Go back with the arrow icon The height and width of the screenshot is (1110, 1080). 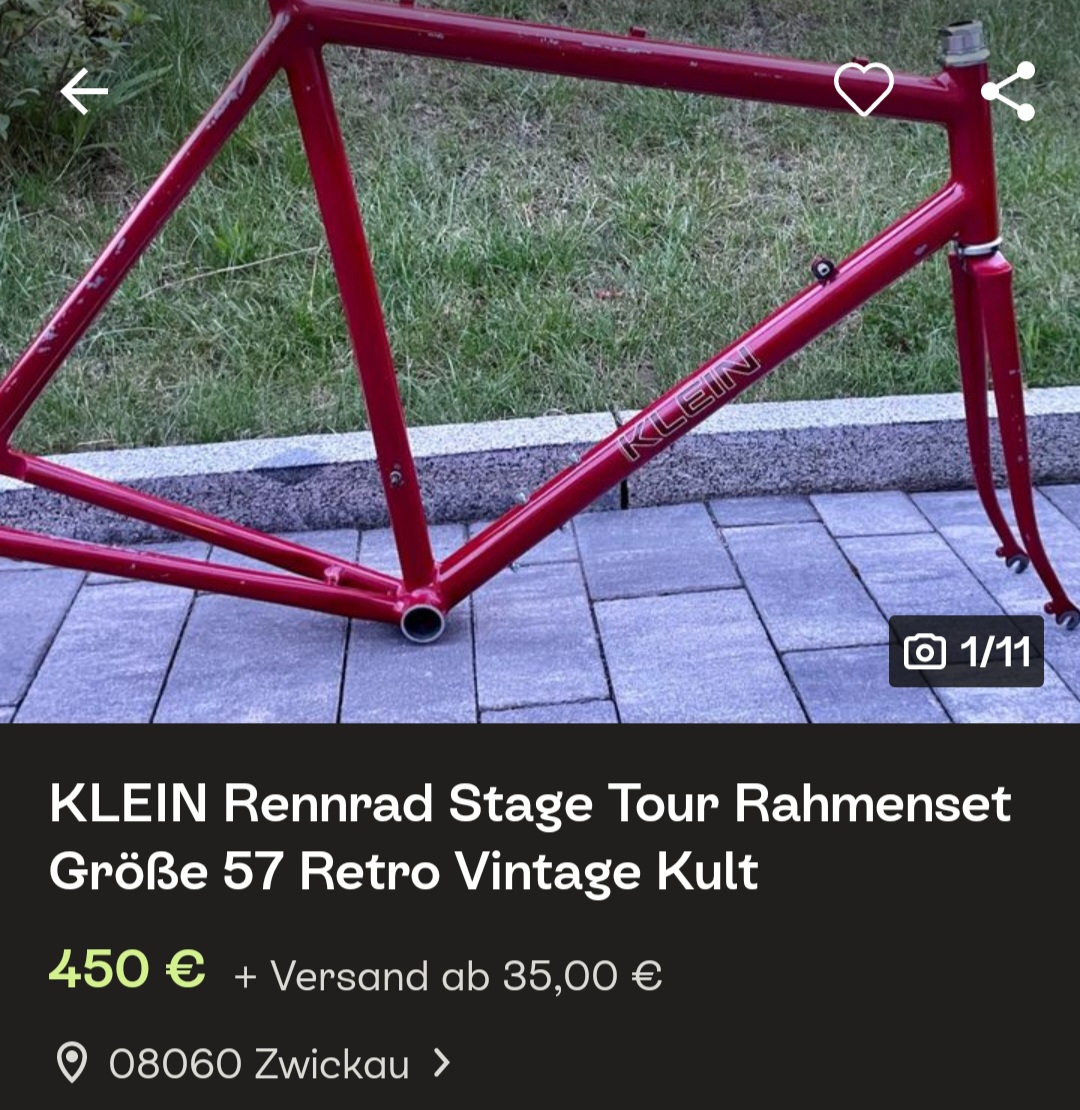[84, 92]
